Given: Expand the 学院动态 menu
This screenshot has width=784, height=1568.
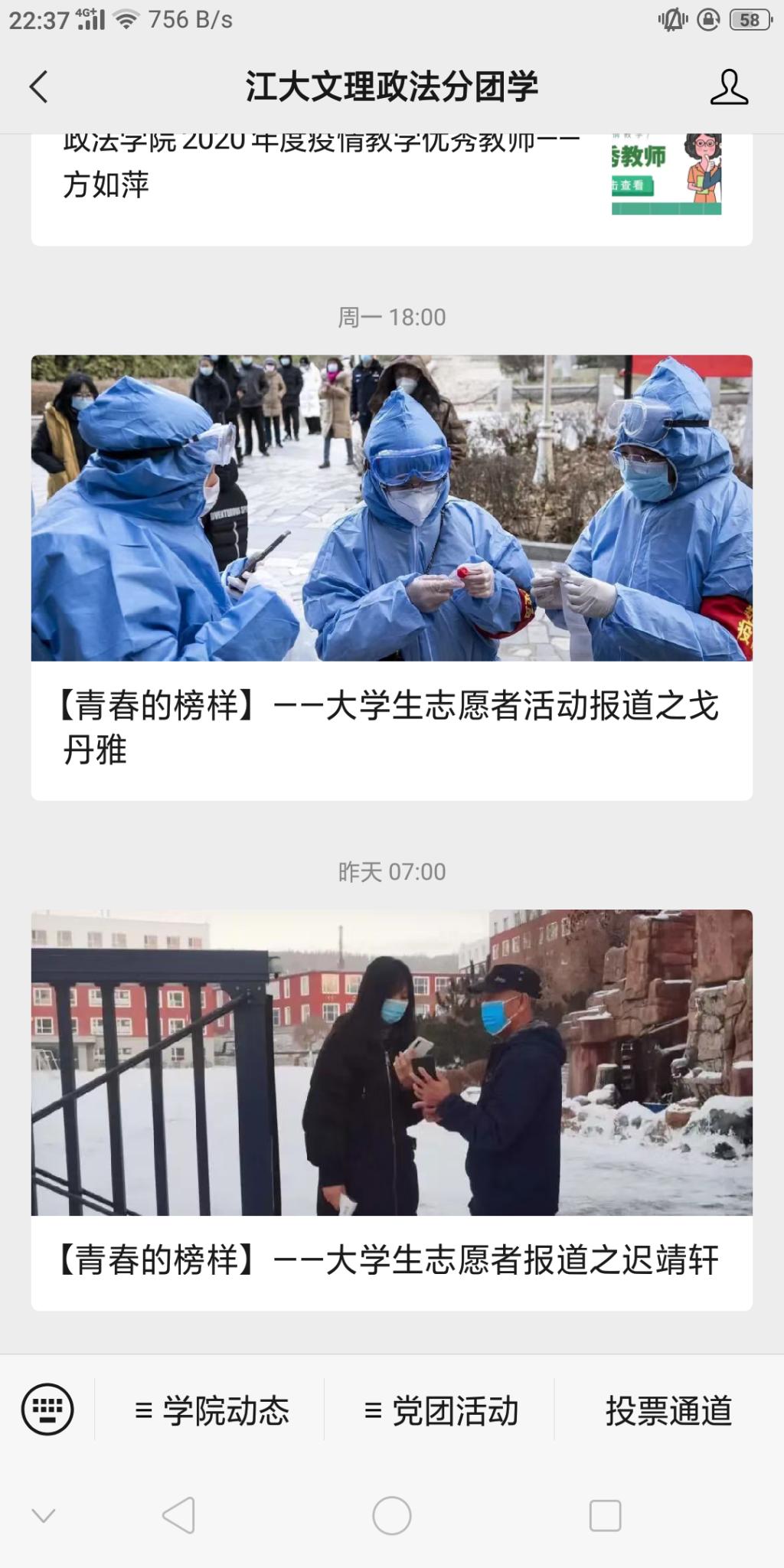Looking at the screenshot, I should click(211, 1410).
